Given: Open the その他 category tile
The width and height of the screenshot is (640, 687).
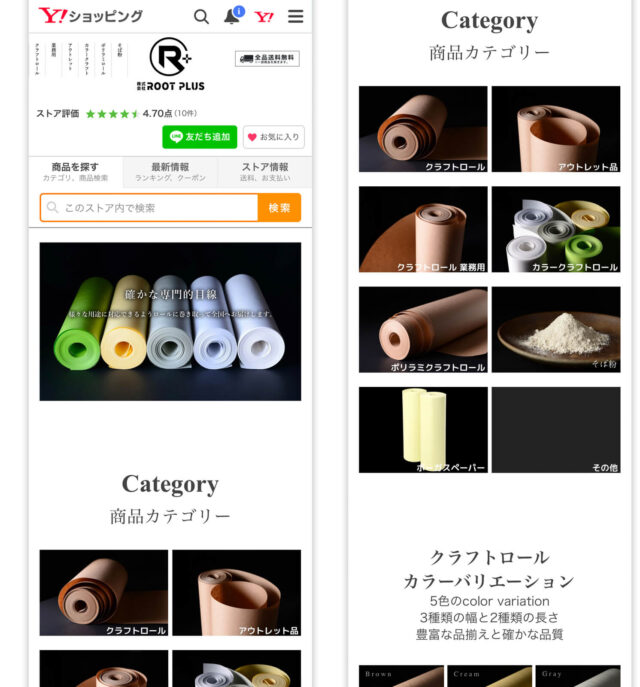Looking at the screenshot, I should click(555, 430).
